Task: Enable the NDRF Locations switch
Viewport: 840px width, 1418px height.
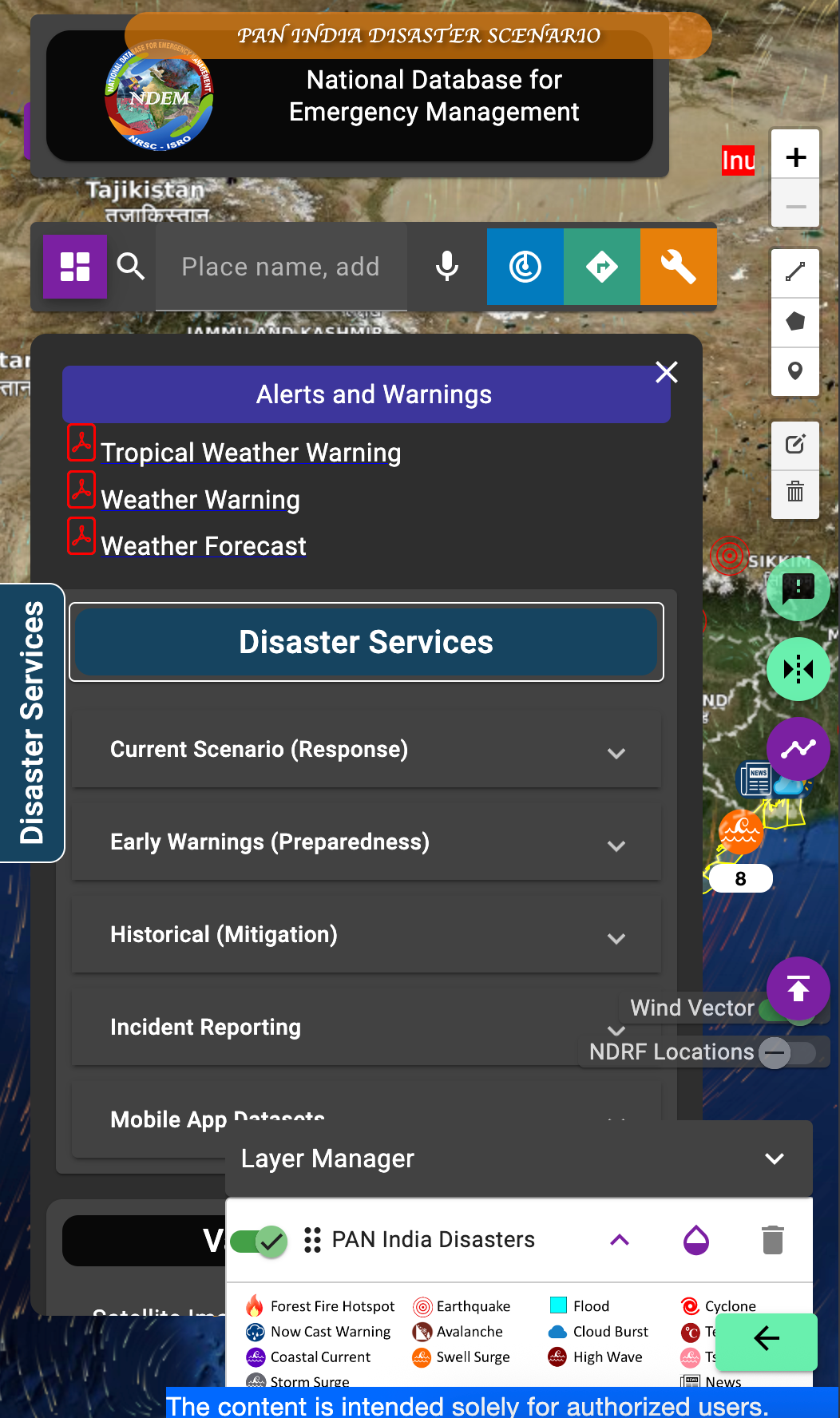Action: pos(787,1052)
